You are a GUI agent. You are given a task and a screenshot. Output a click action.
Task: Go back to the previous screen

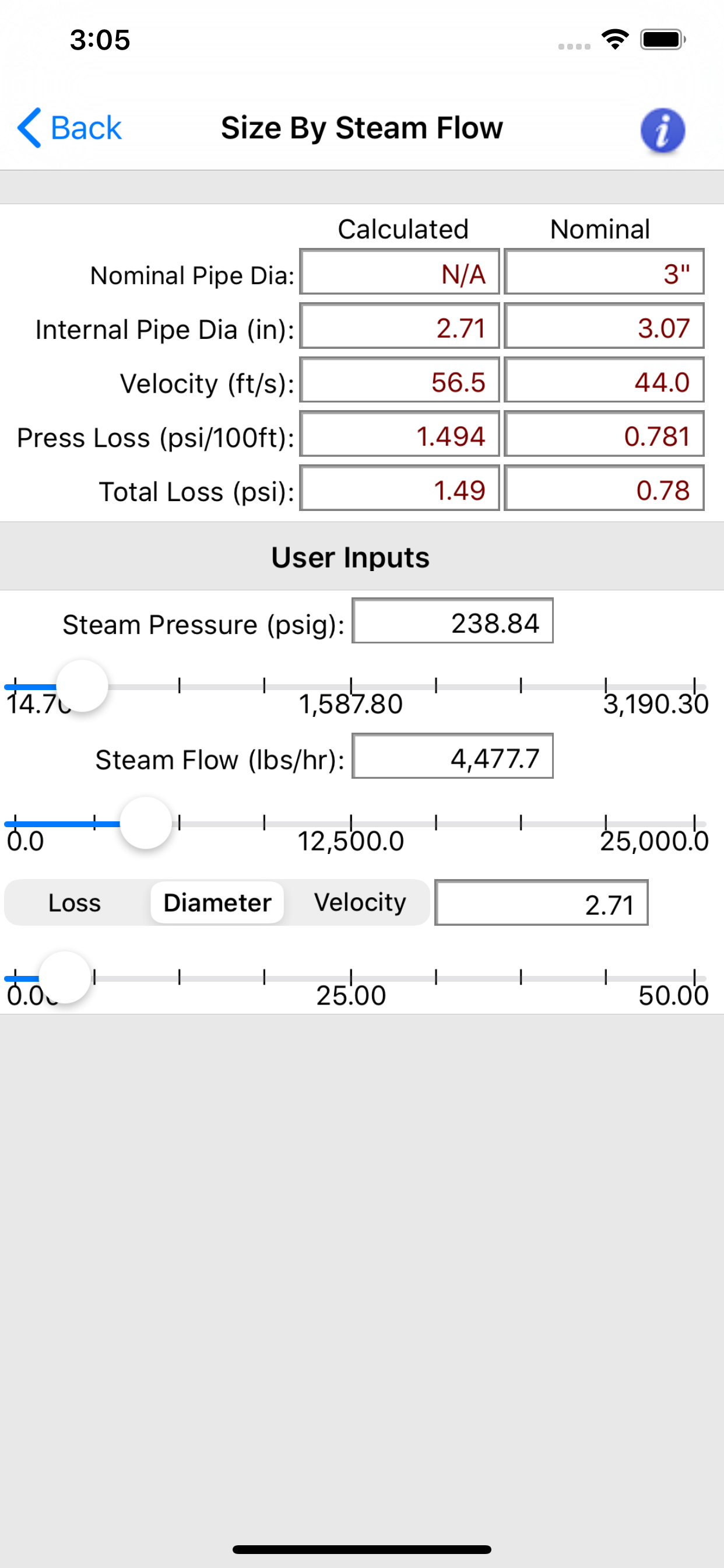69,128
